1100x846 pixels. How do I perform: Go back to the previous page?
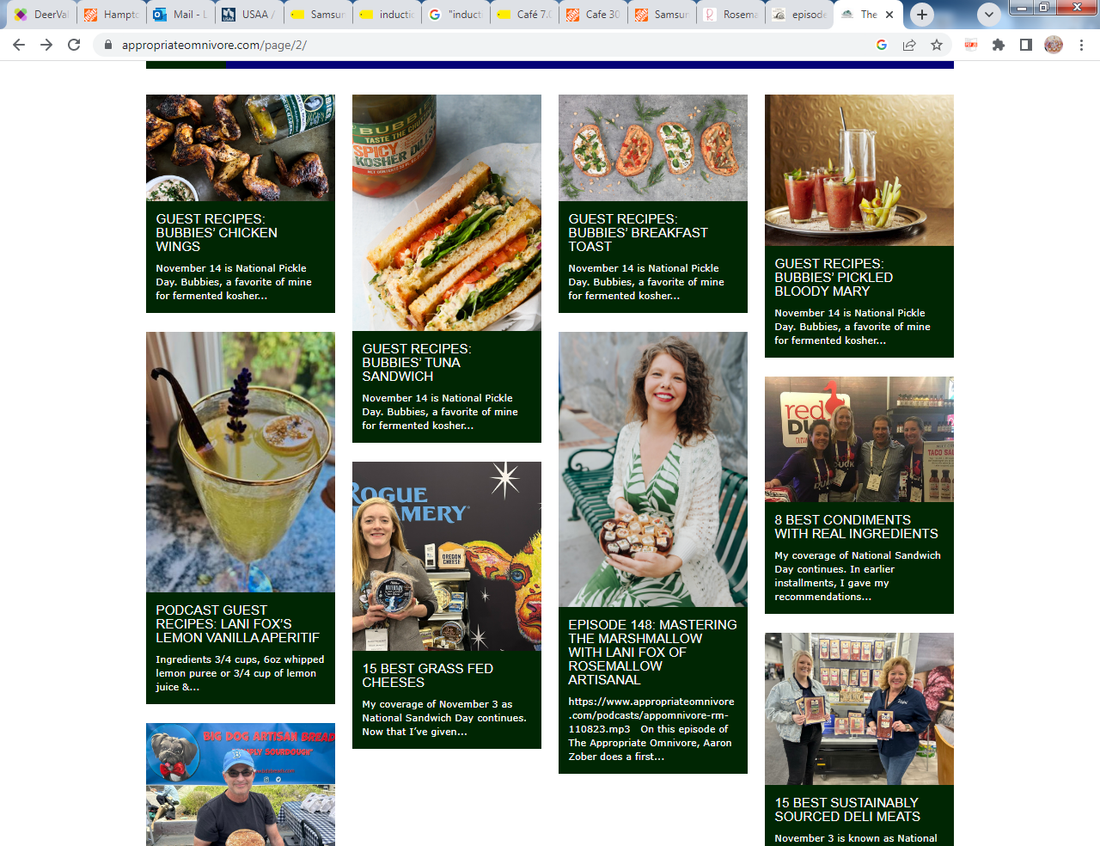pos(18,45)
